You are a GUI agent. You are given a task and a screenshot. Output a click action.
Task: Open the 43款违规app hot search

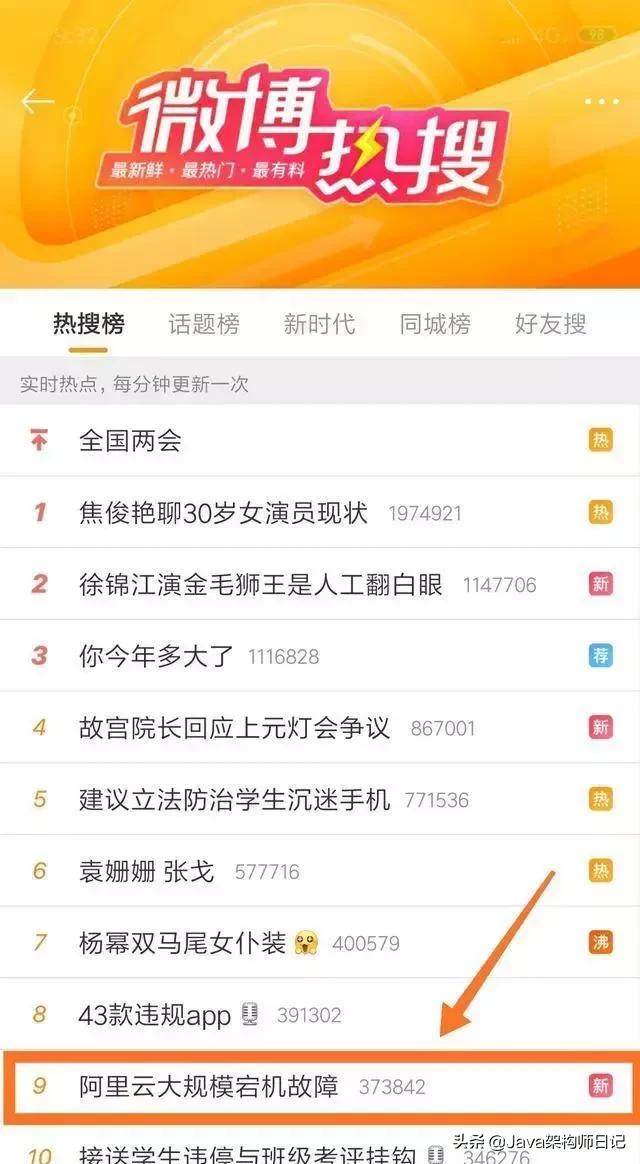pyautogui.click(x=155, y=1014)
